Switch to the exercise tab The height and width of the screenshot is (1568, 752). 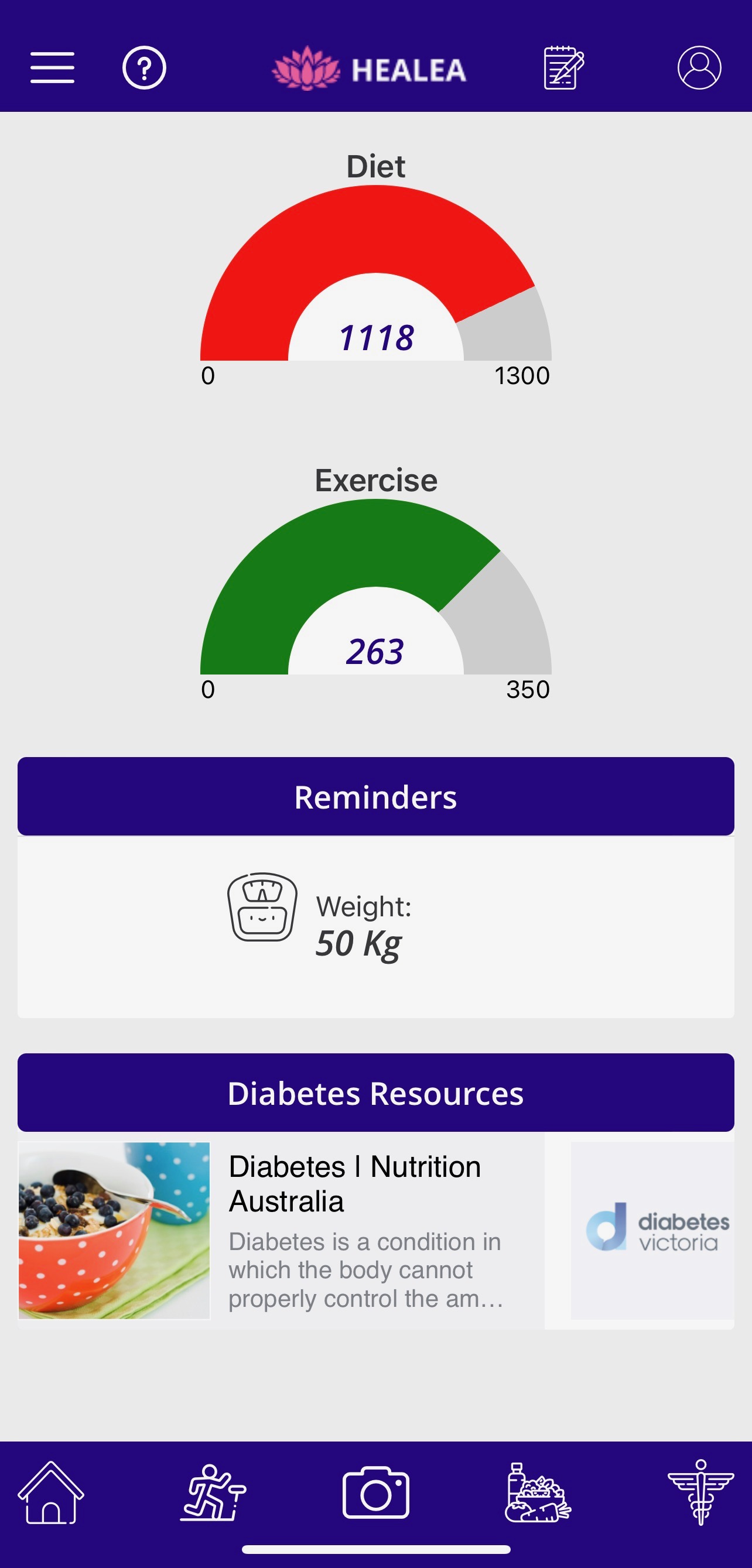coord(213,1492)
